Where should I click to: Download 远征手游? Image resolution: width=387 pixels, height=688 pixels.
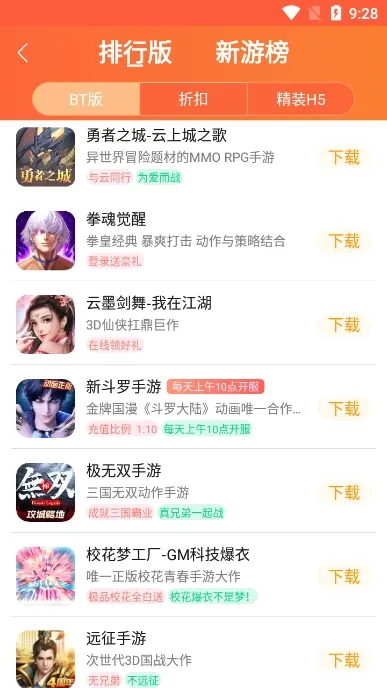pyautogui.click(x=344, y=660)
